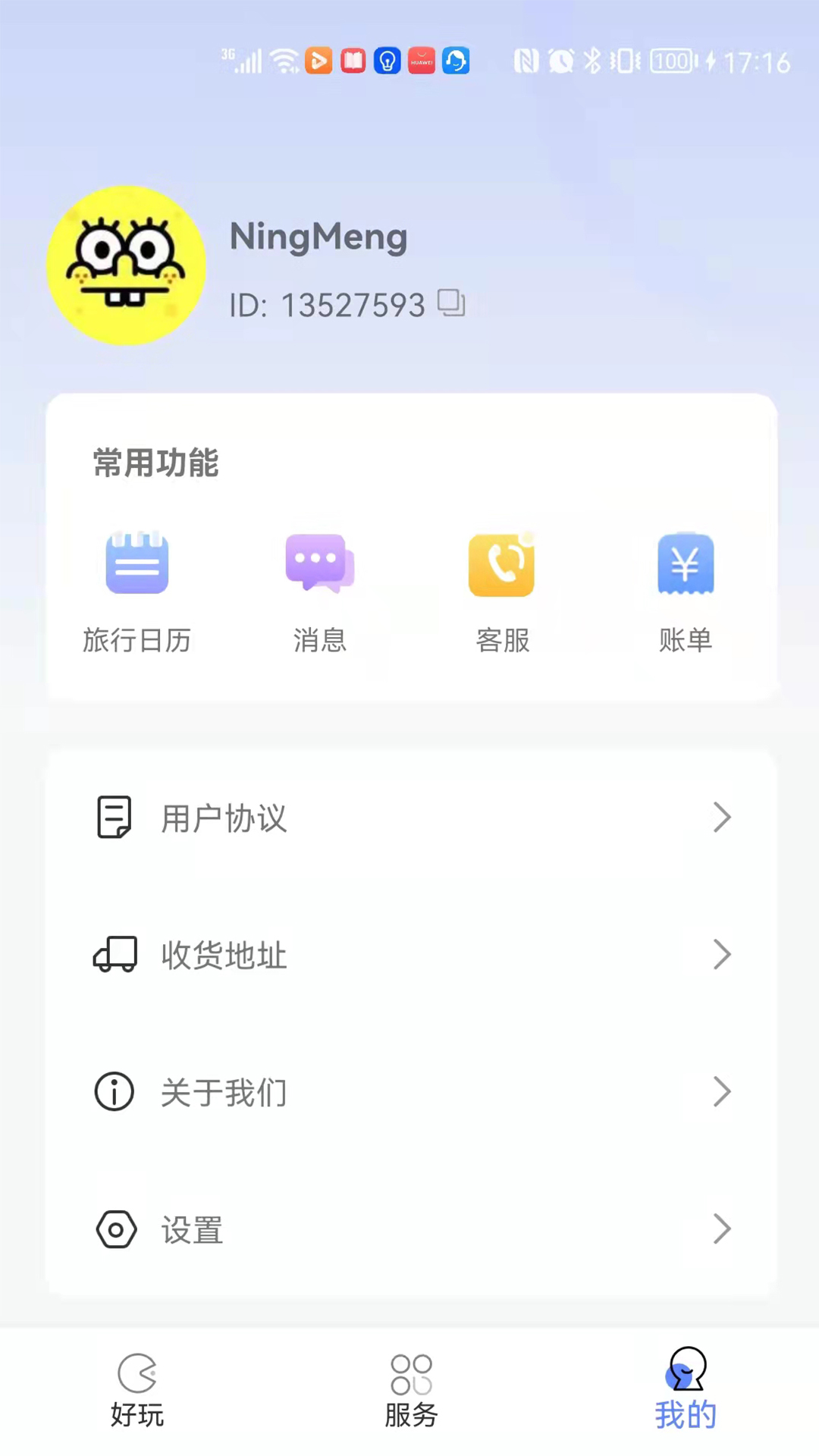This screenshot has height=1456, width=819.
Task: Expand the 关于我们 row chevron
Action: pyautogui.click(x=722, y=1092)
